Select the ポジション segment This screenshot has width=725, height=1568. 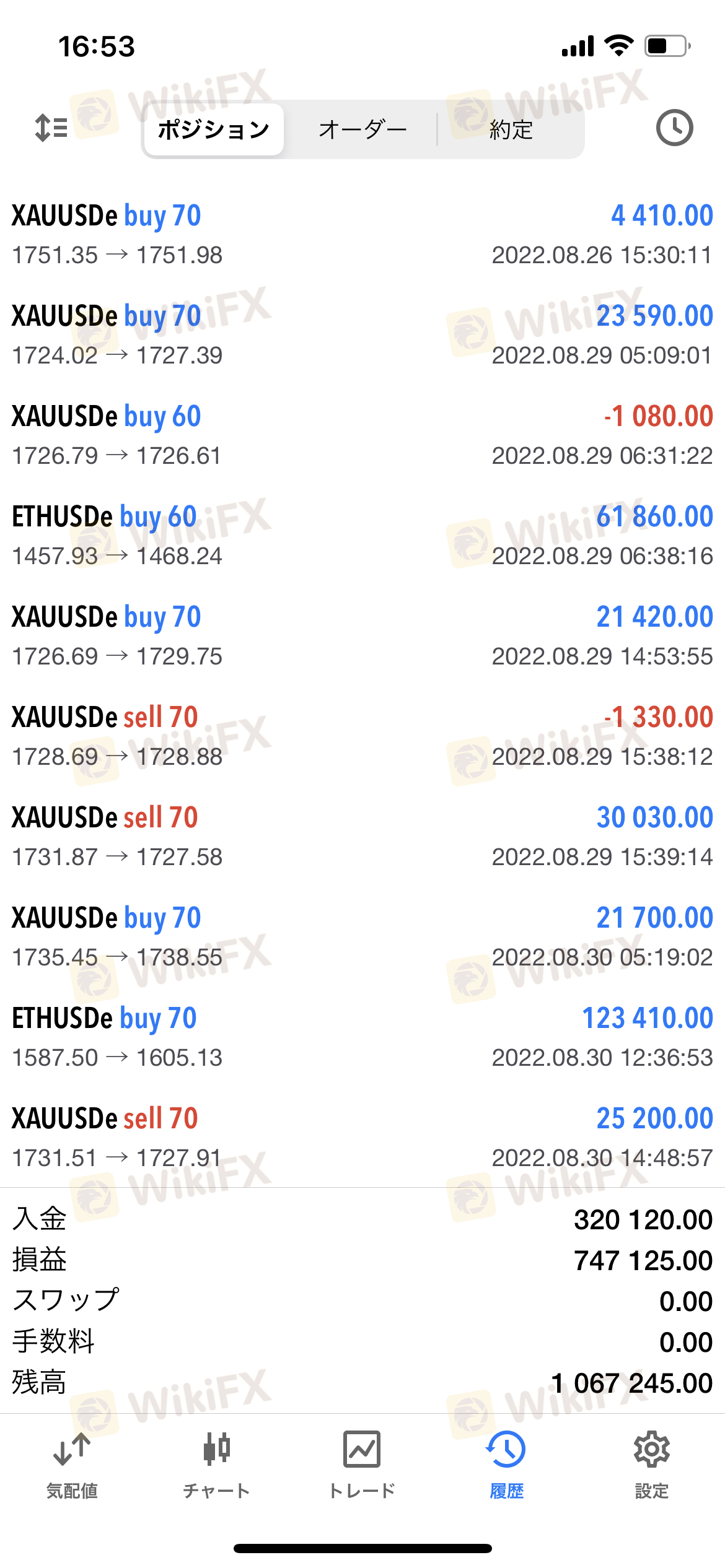pyautogui.click(x=214, y=129)
